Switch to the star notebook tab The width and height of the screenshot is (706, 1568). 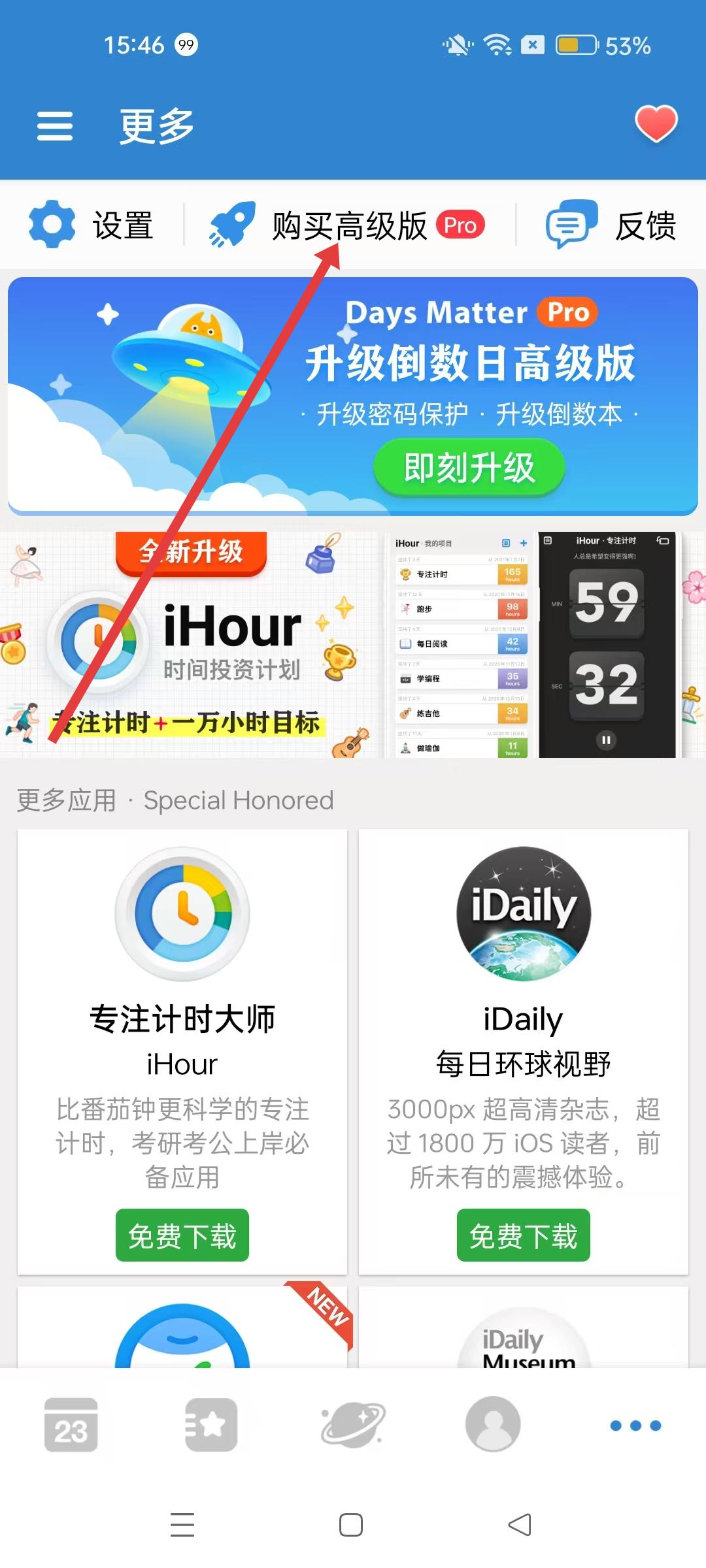(x=211, y=1425)
